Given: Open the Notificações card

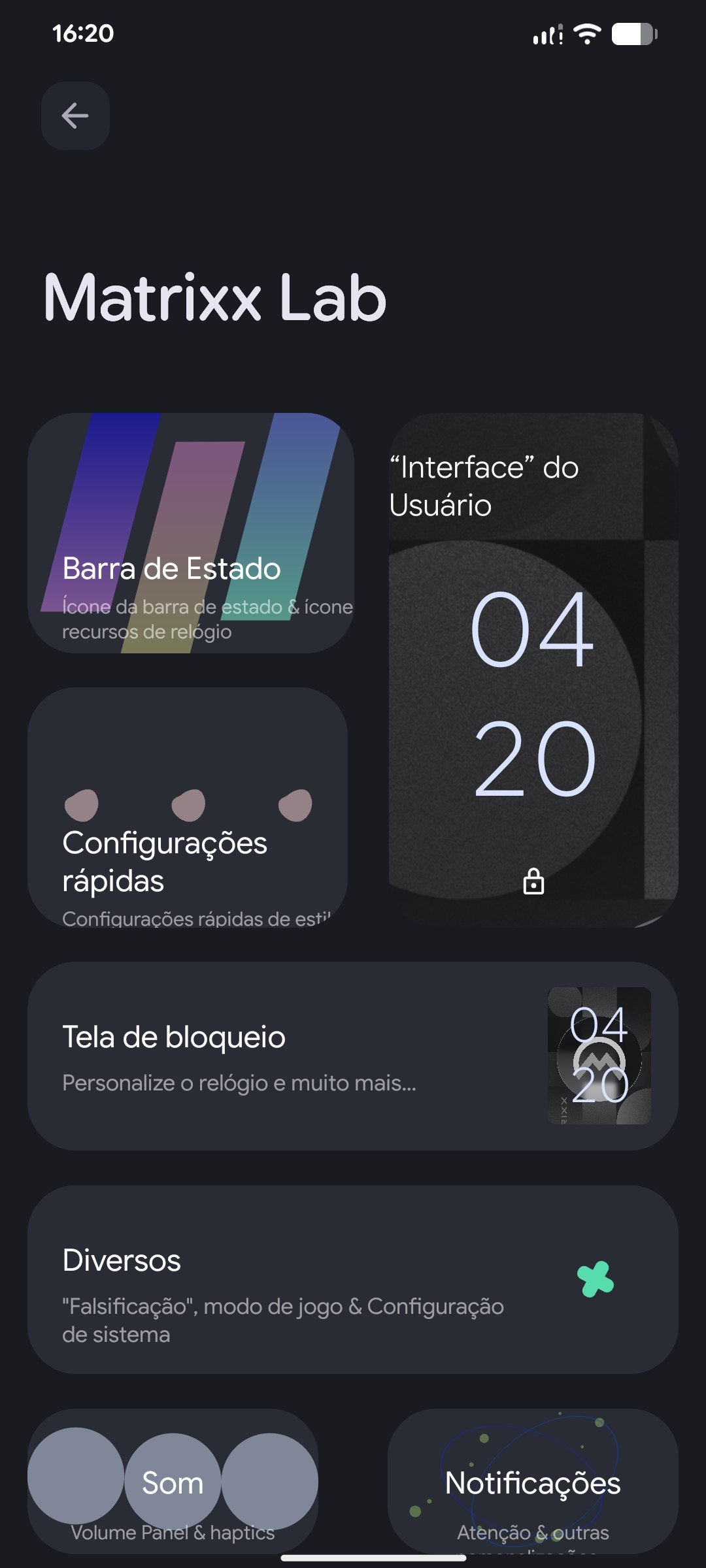Looking at the screenshot, I should point(533,1481).
